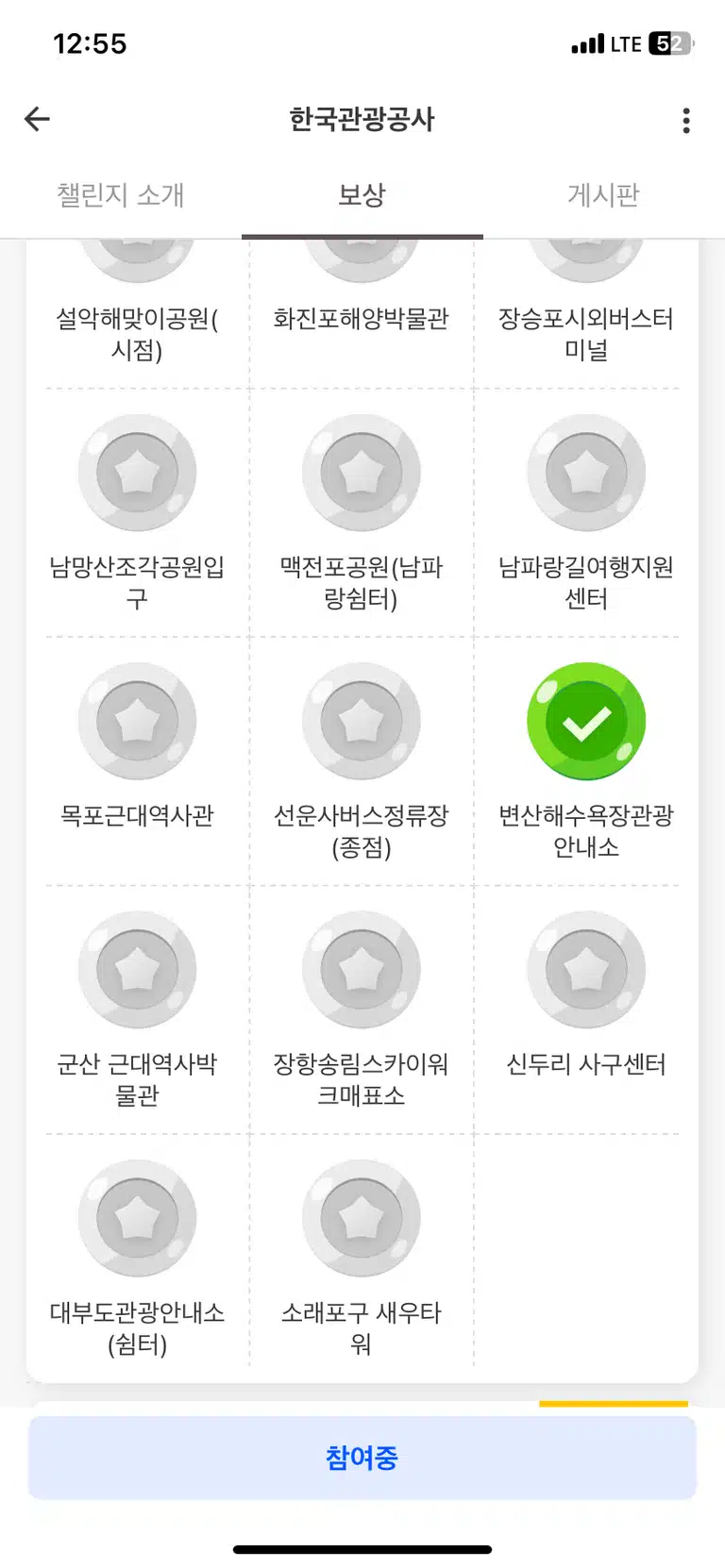Switch to the 게시판 tab
Screen dimensions: 725x1568
click(x=603, y=195)
